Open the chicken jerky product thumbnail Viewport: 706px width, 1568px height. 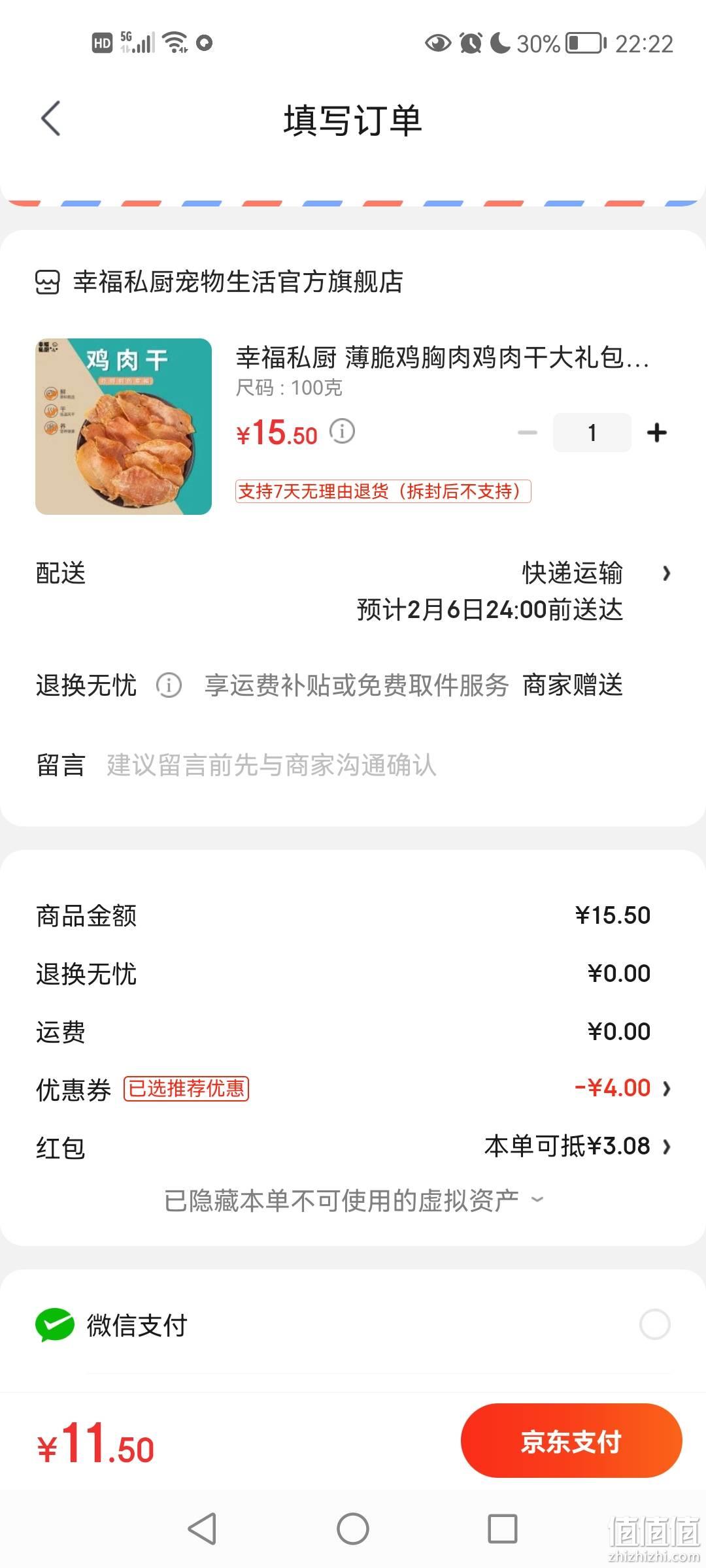click(x=124, y=427)
